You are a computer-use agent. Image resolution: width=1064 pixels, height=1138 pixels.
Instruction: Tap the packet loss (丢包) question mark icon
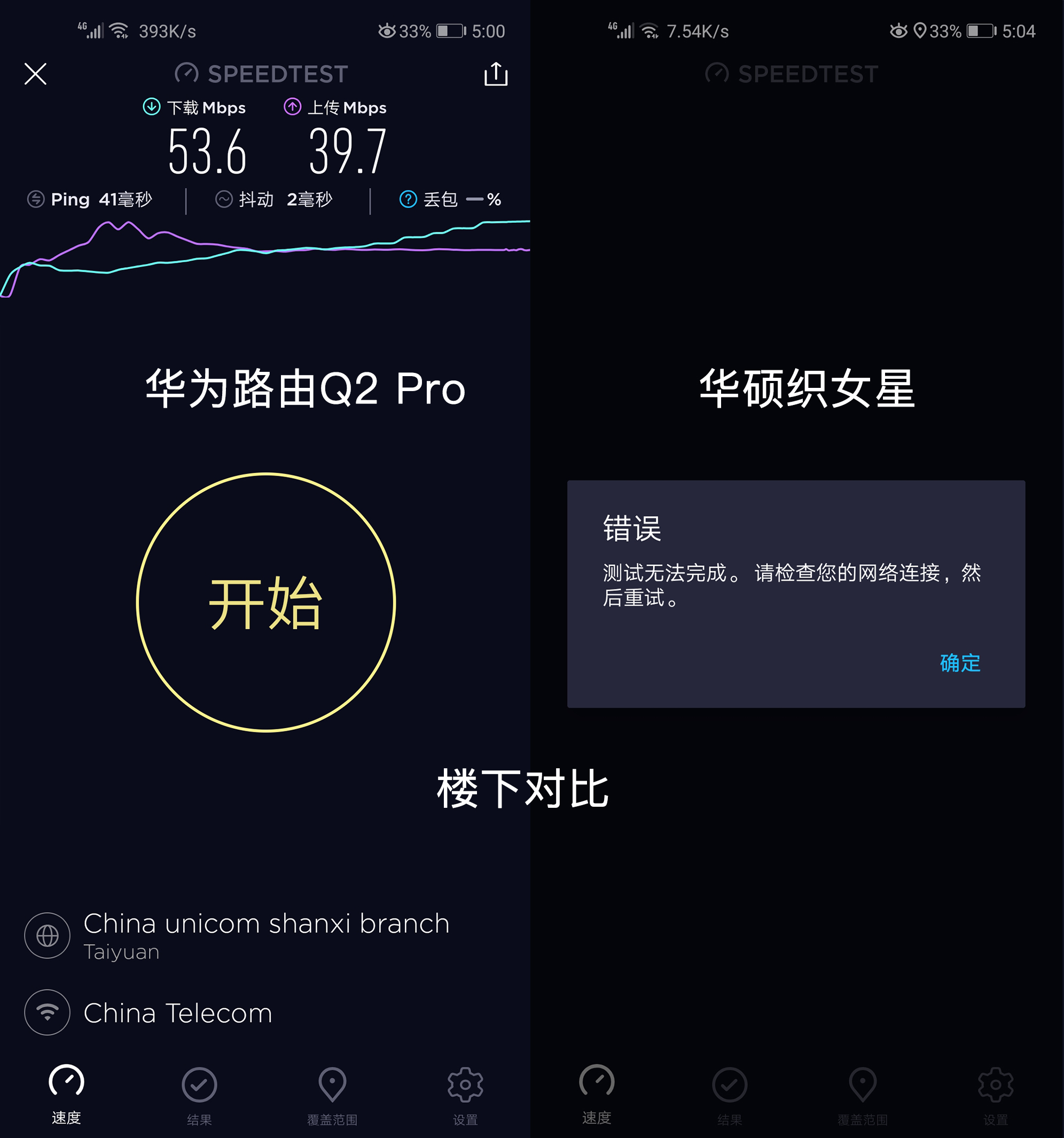pos(408,199)
